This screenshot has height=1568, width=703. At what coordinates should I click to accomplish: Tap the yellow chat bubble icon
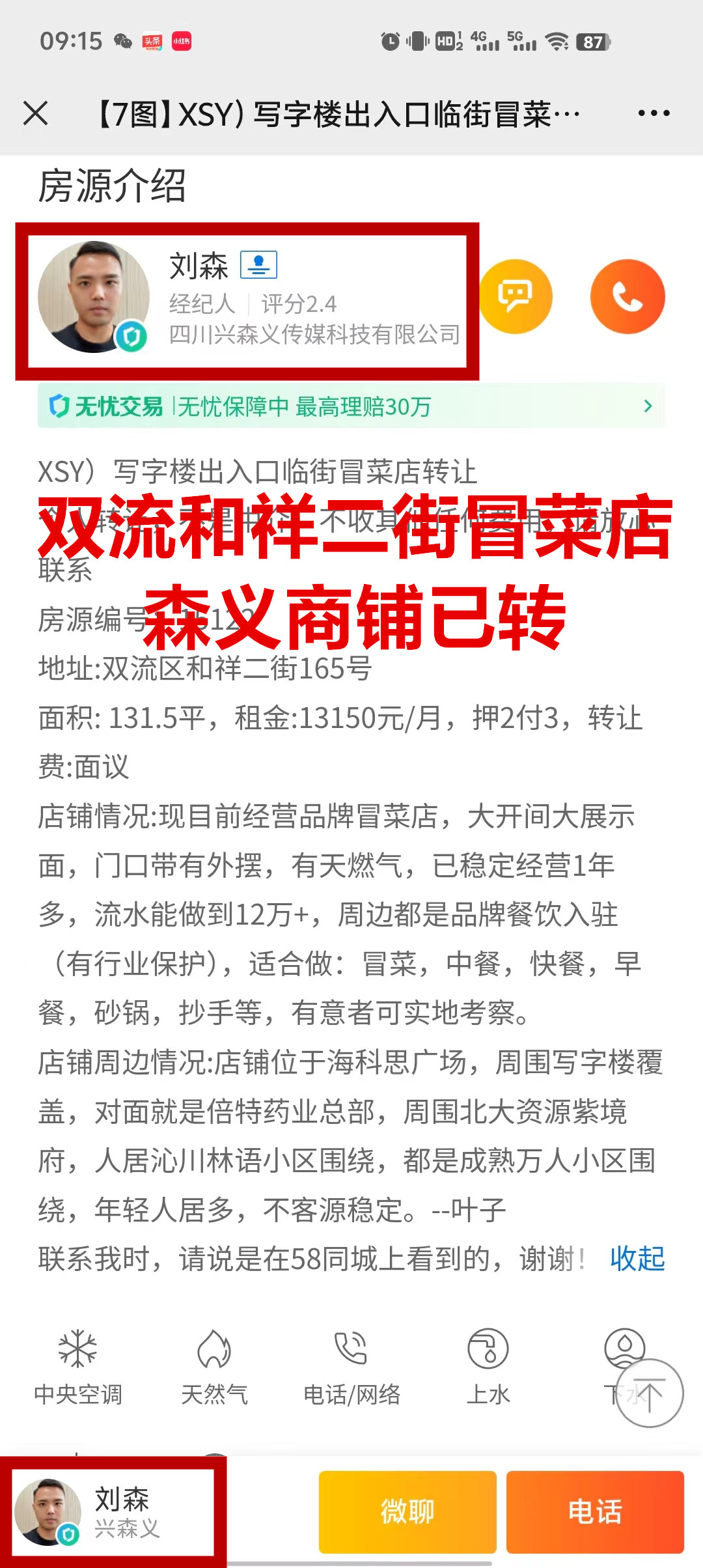[516, 296]
